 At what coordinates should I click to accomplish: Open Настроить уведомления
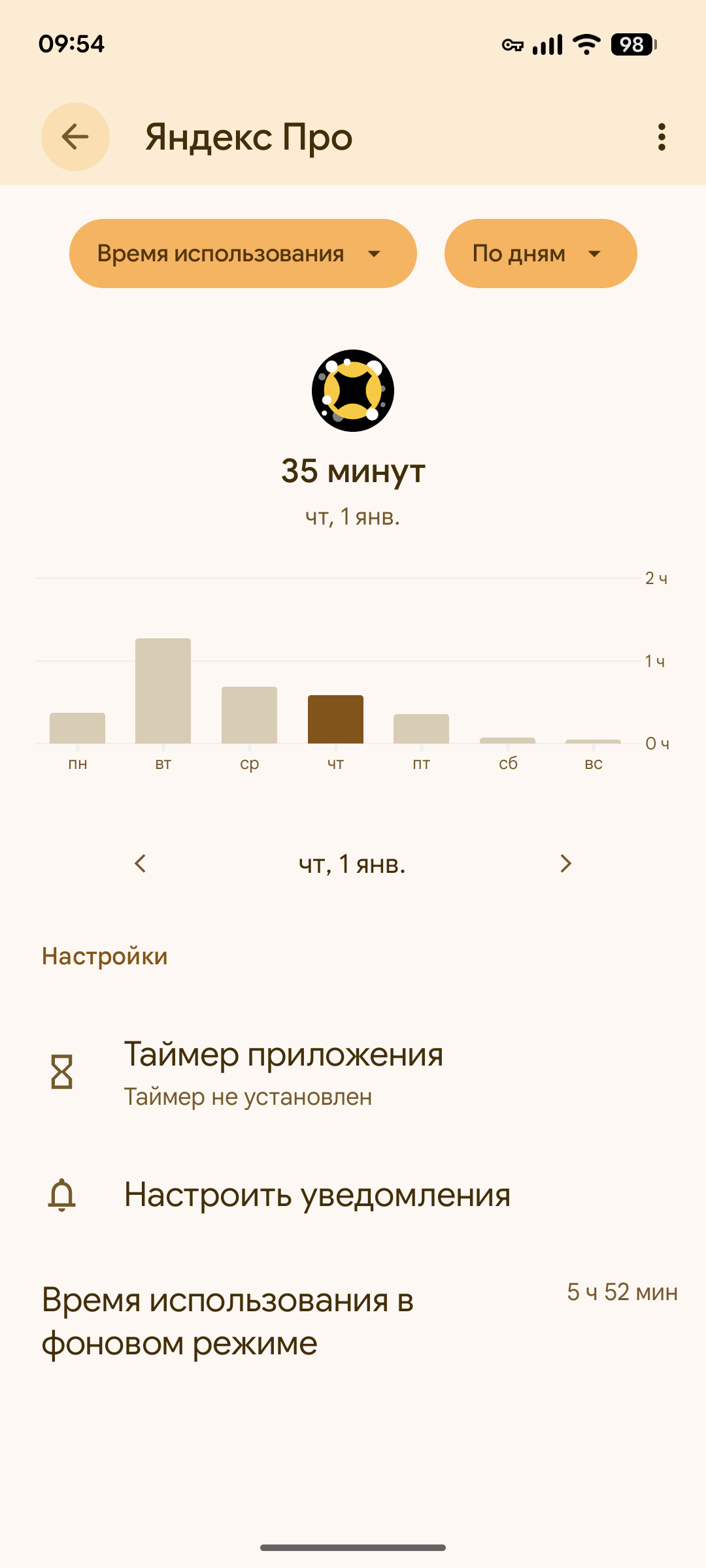click(x=316, y=1195)
